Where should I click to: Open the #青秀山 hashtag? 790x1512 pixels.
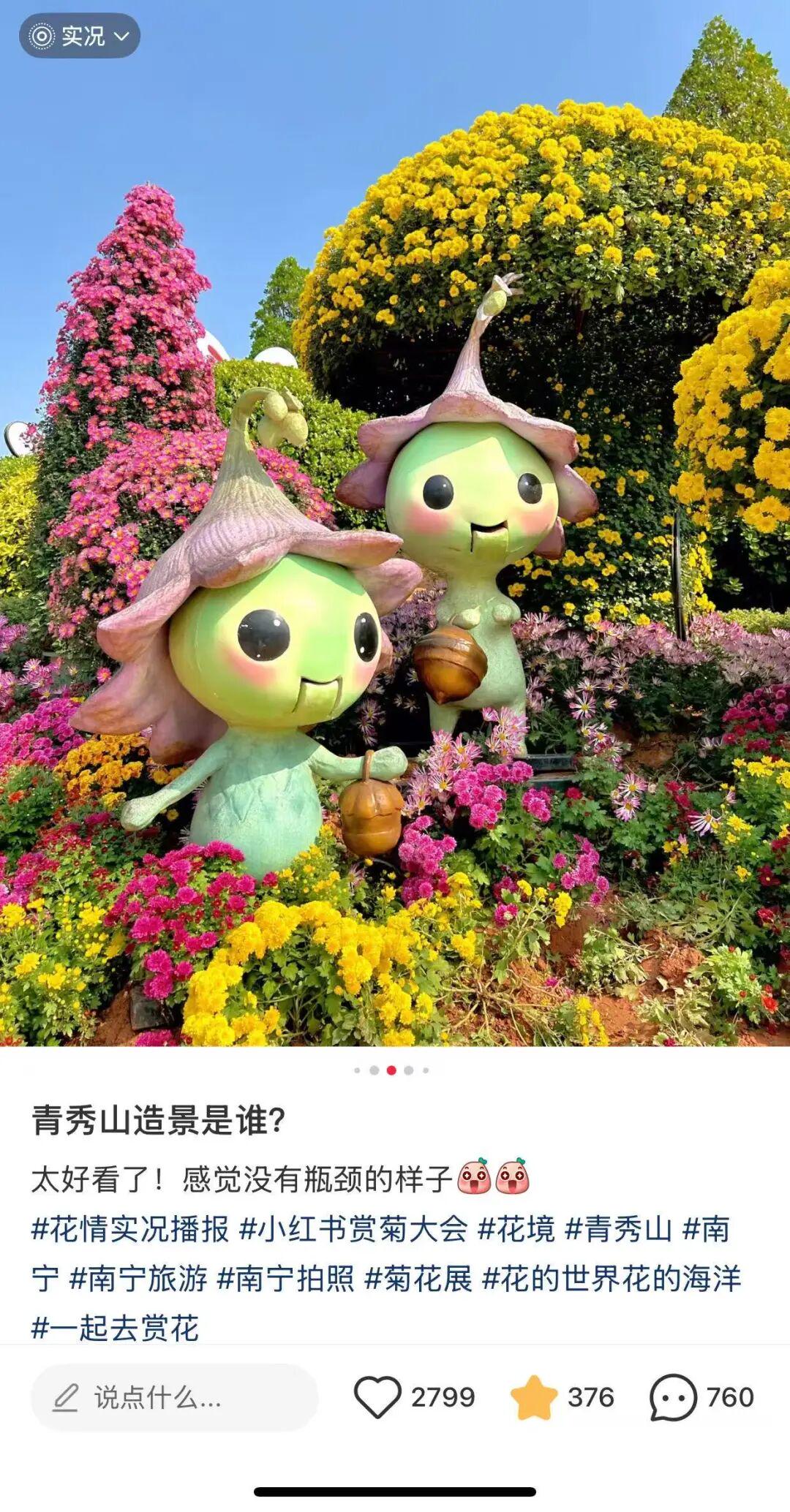618,1229
